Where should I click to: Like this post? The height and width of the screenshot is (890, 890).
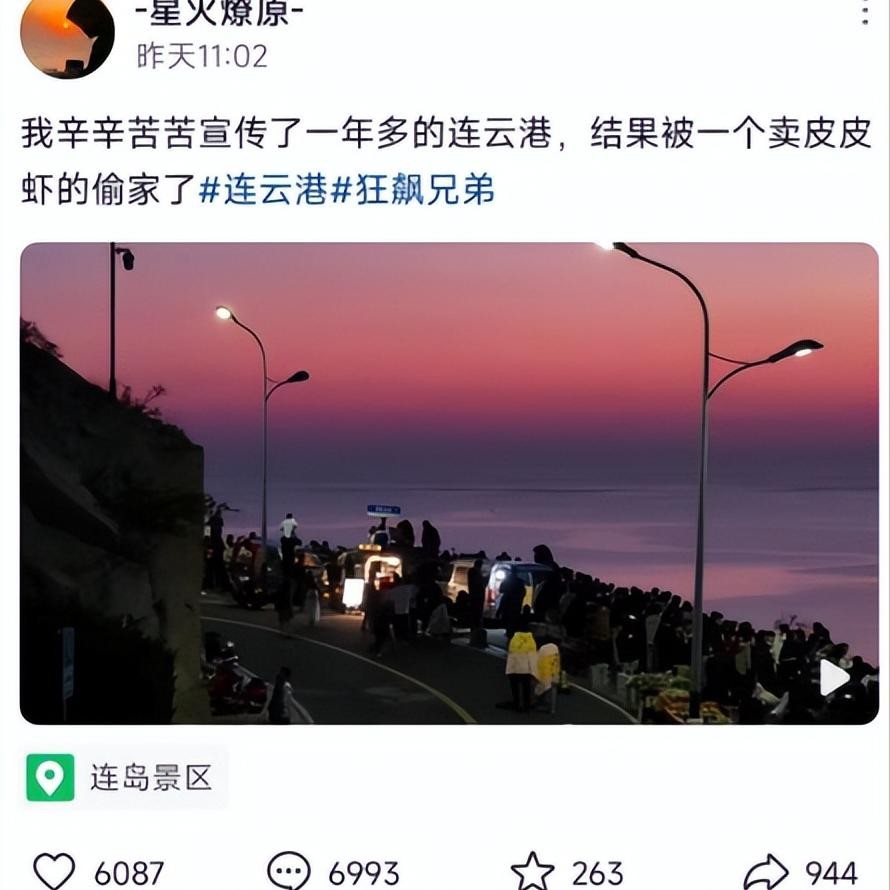click(x=54, y=871)
